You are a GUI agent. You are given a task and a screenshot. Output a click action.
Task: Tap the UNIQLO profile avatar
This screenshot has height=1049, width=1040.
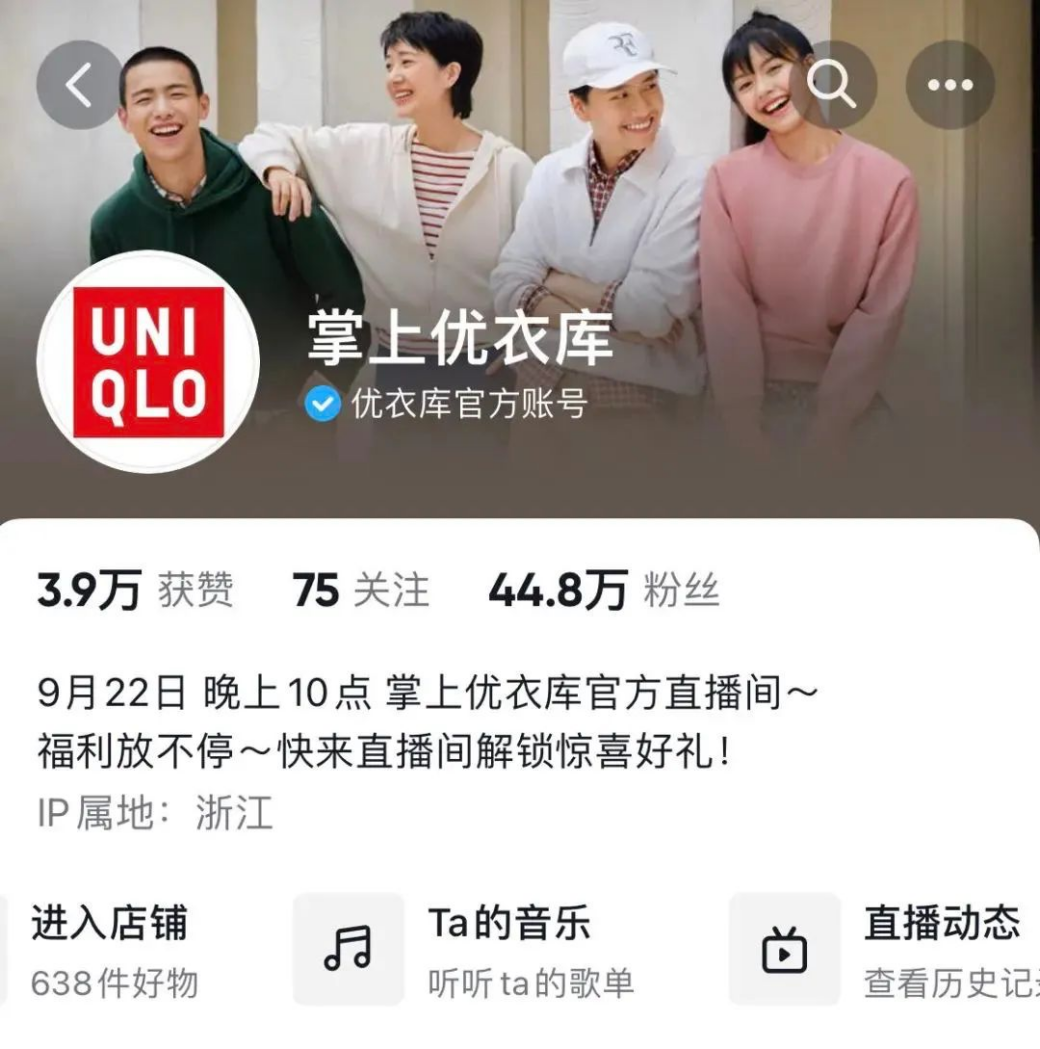click(x=148, y=362)
